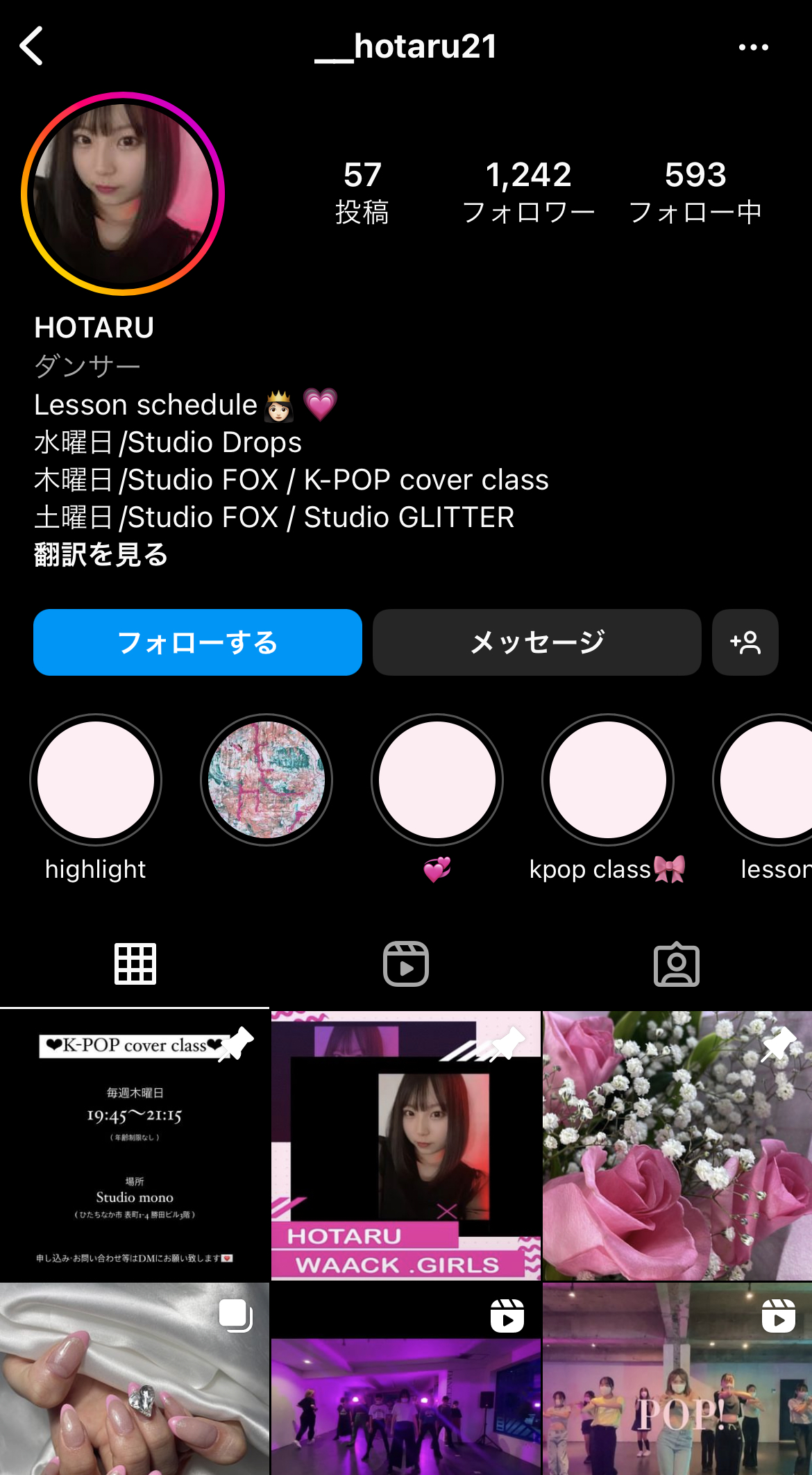Open the pinned K-POP cover class post
This screenshot has width=812, height=1475.
[135, 1146]
